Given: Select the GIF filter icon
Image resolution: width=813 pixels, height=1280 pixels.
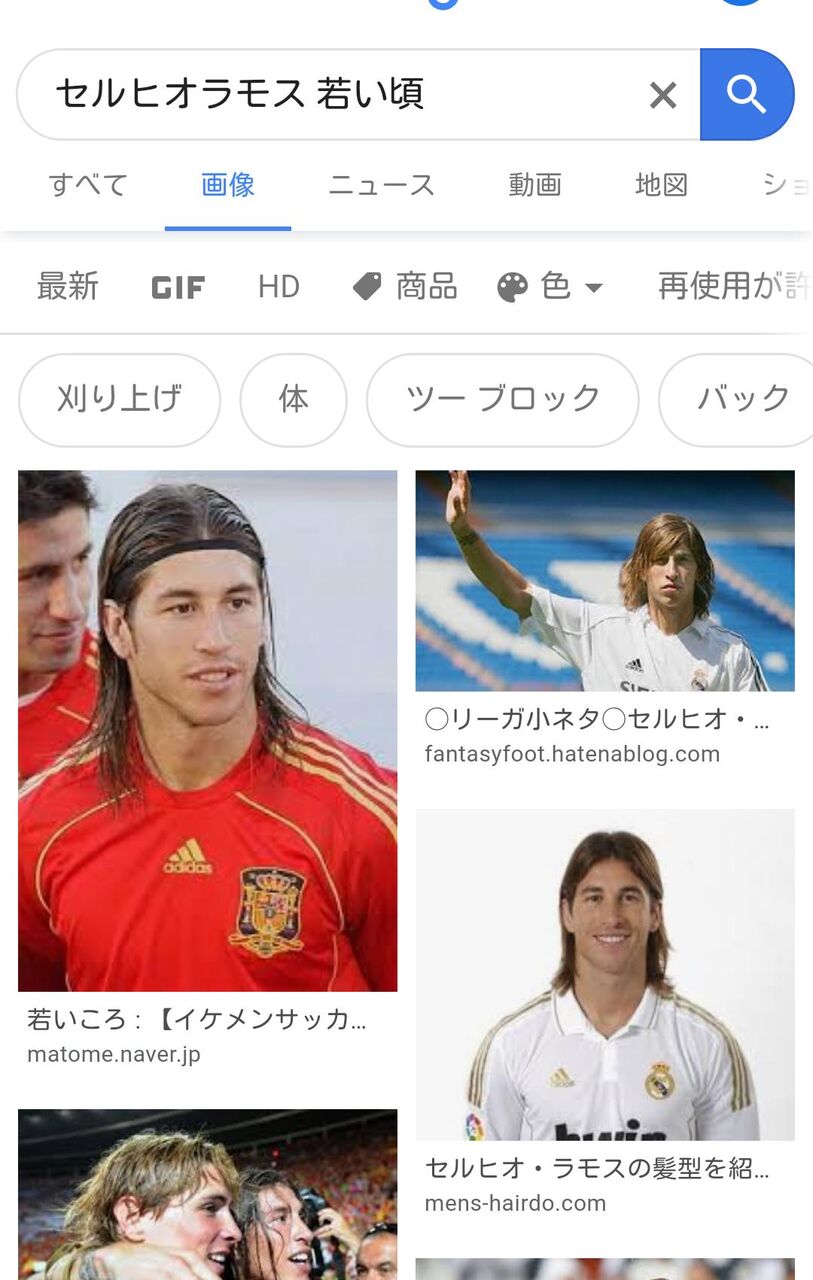Looking at the screenshot, I should 176,287.
